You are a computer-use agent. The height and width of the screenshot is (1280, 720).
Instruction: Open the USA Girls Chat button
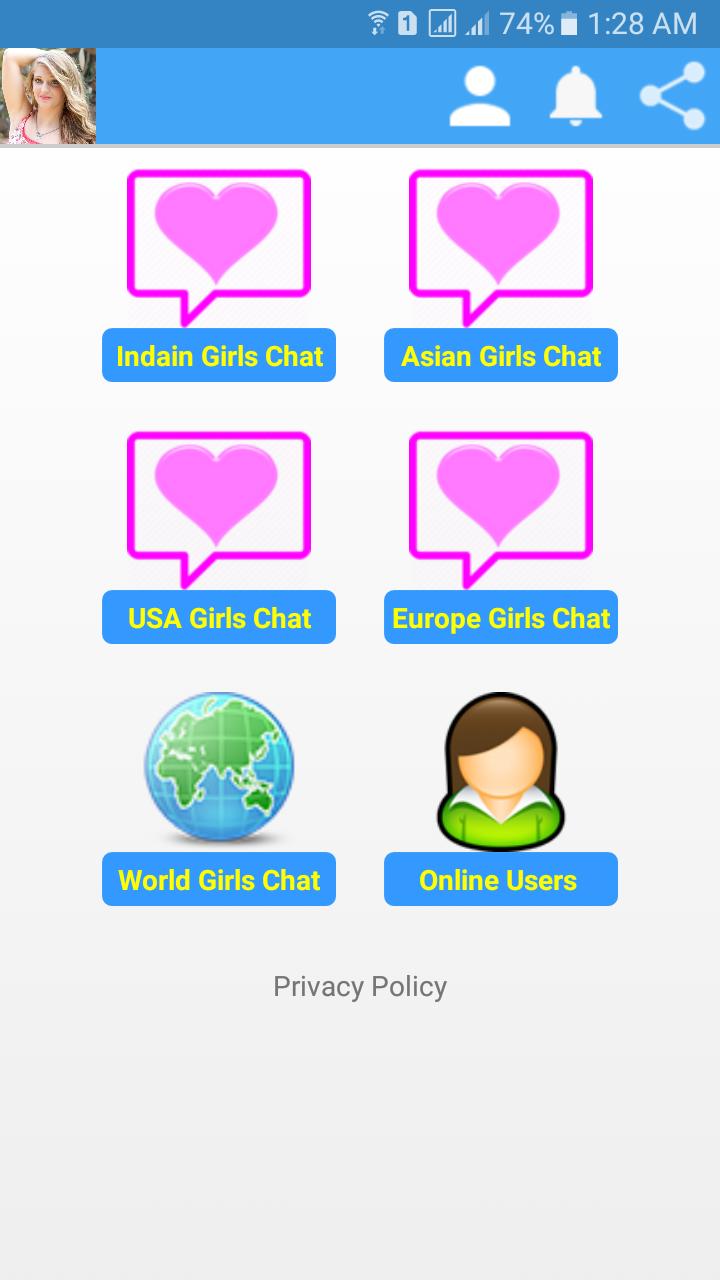coord(218,618)
